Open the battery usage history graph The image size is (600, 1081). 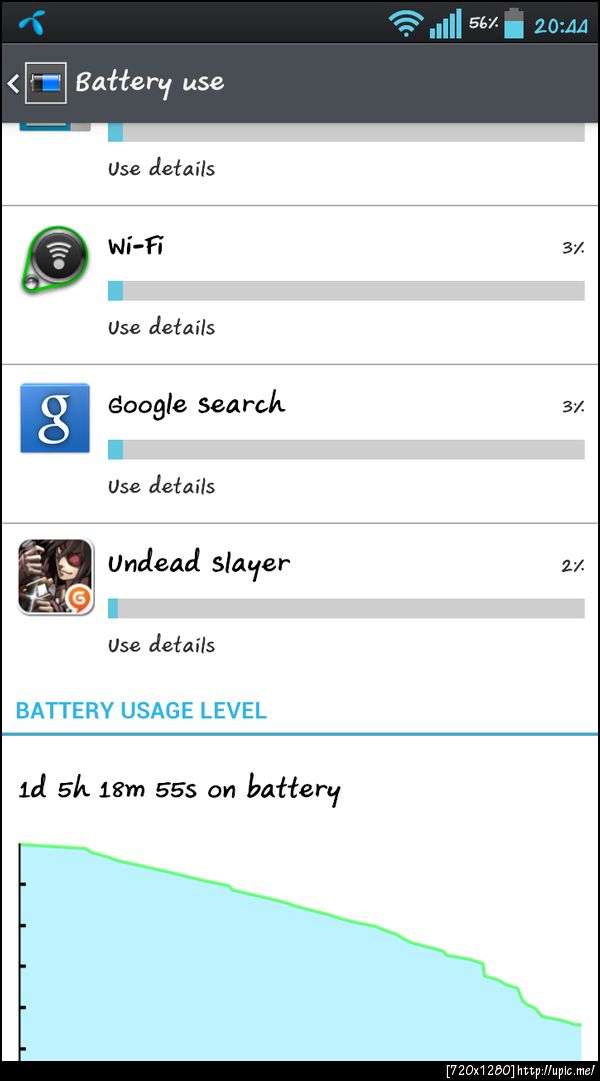[300, 950]
